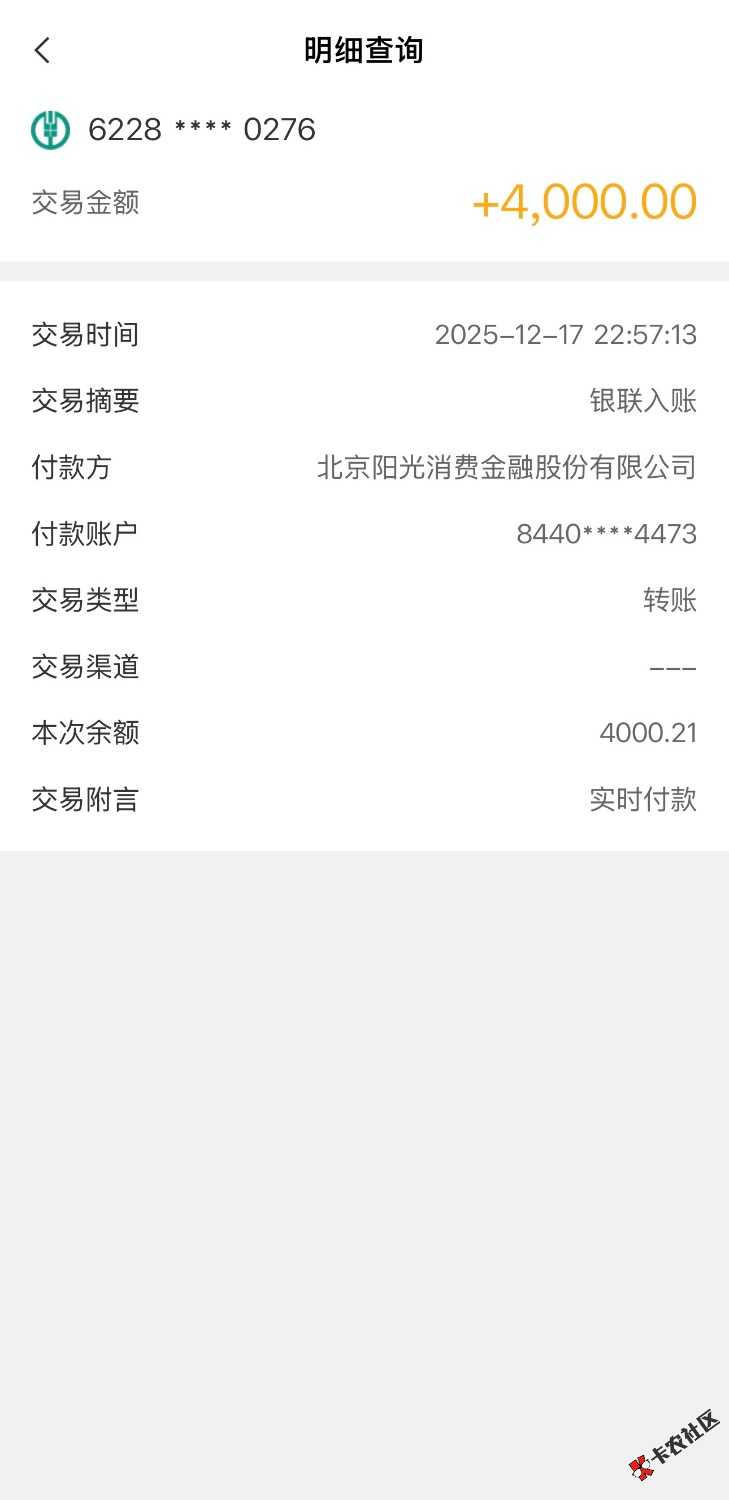Go back from the 明细查询 page

coord(42,50)
